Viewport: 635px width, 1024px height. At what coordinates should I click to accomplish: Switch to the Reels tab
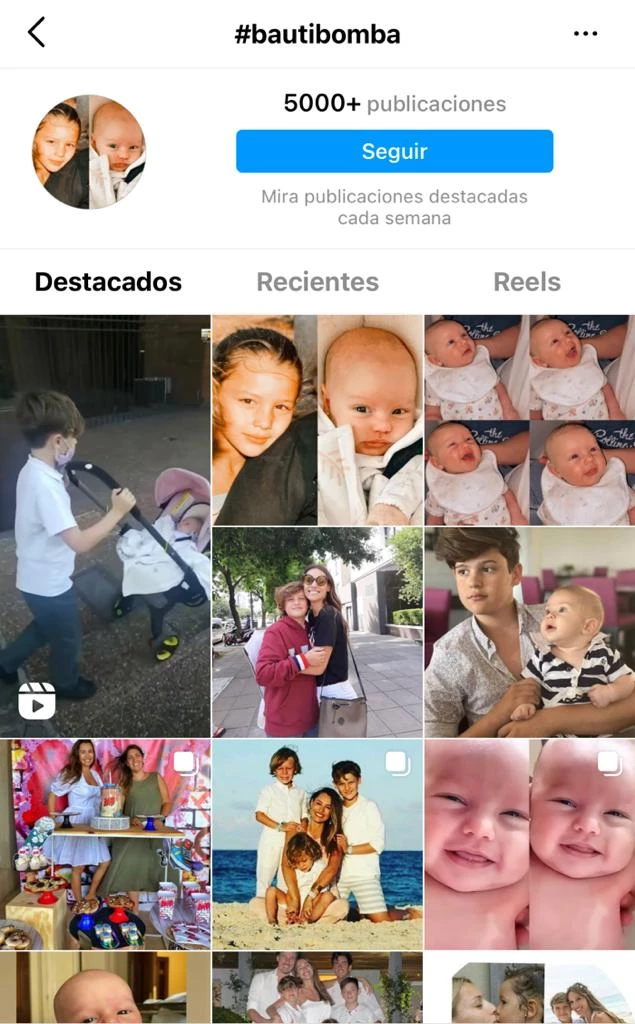coord(527,282)
